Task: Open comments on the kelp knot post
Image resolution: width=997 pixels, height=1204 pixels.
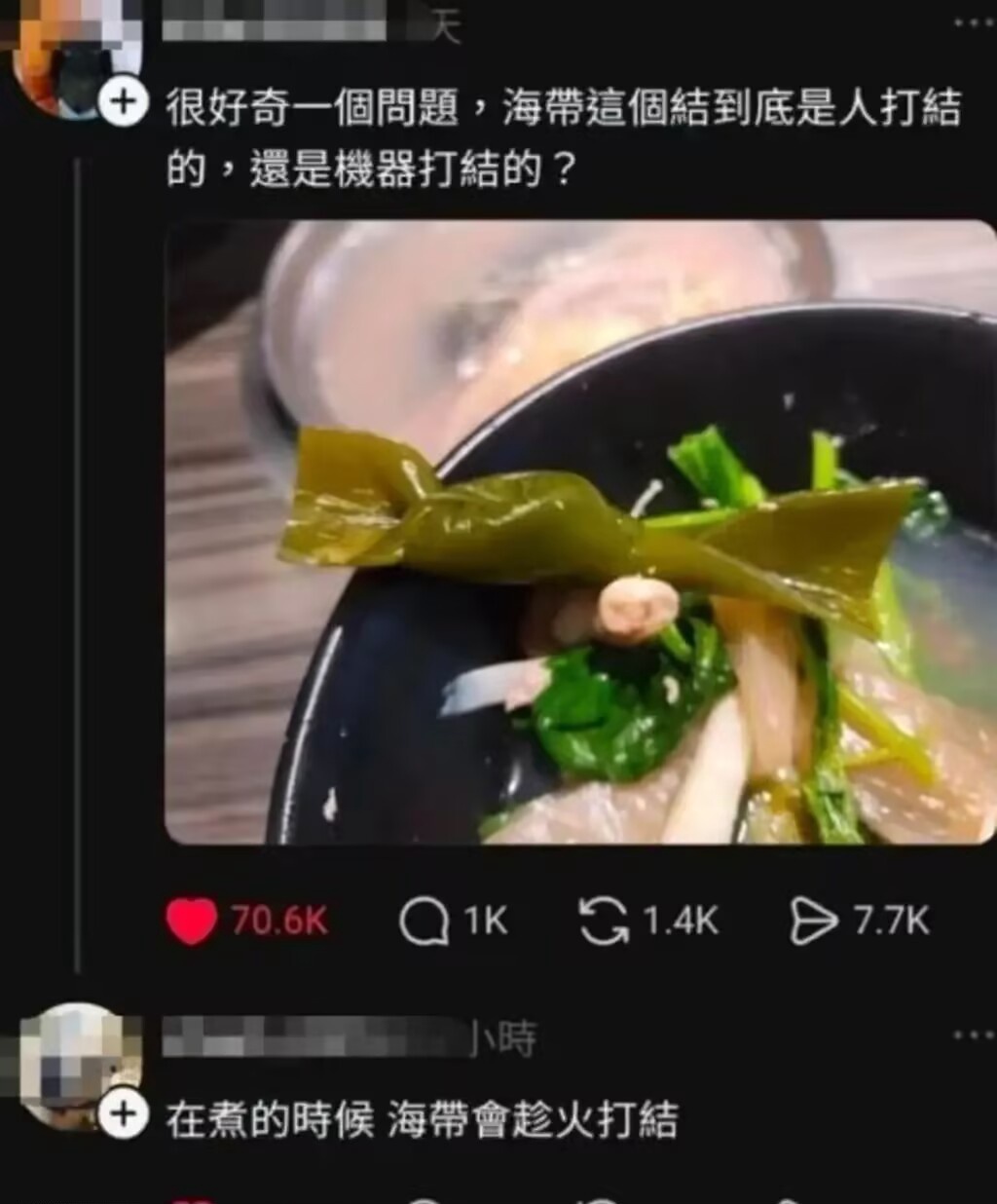Action: click(x=423, y=921)
